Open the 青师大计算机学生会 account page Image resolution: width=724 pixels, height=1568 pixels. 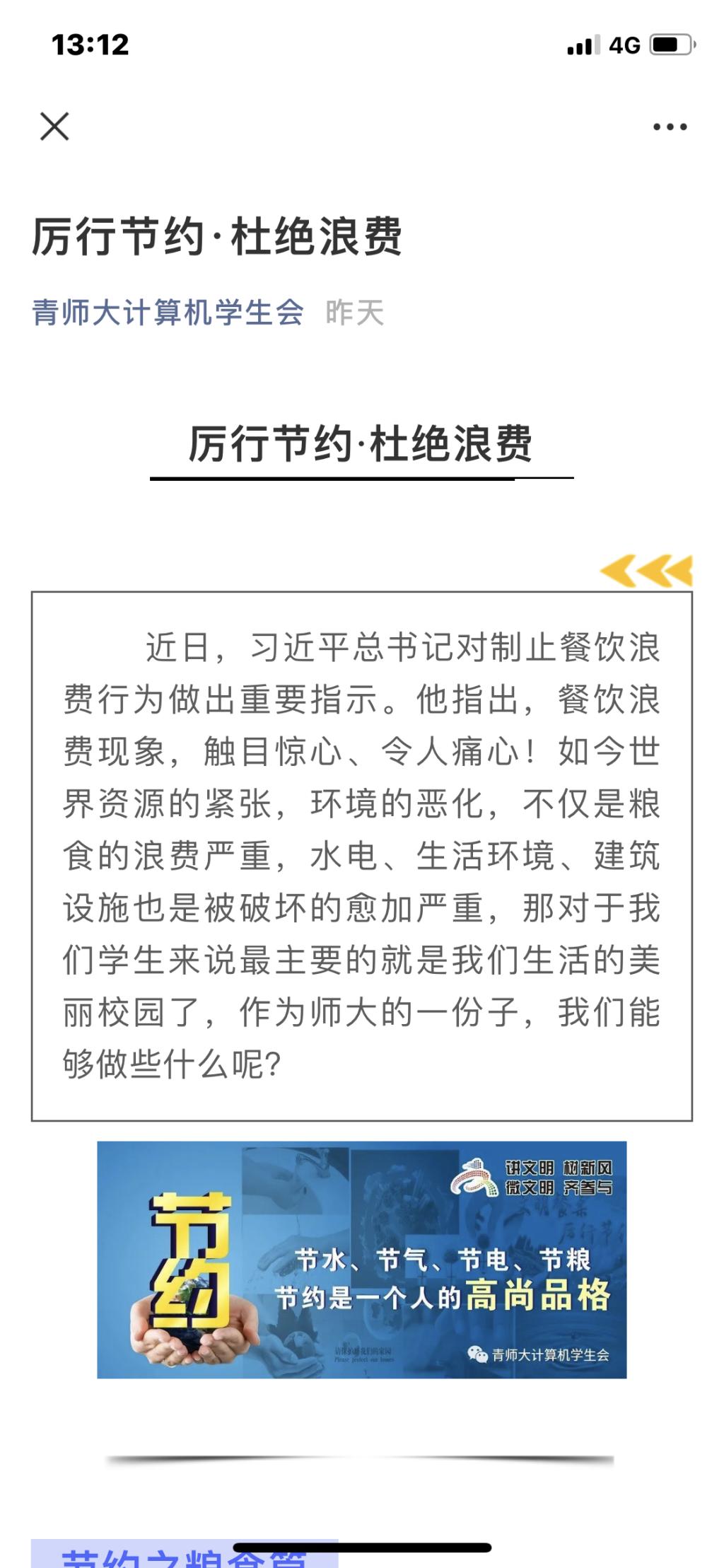[x=168, y=312]
